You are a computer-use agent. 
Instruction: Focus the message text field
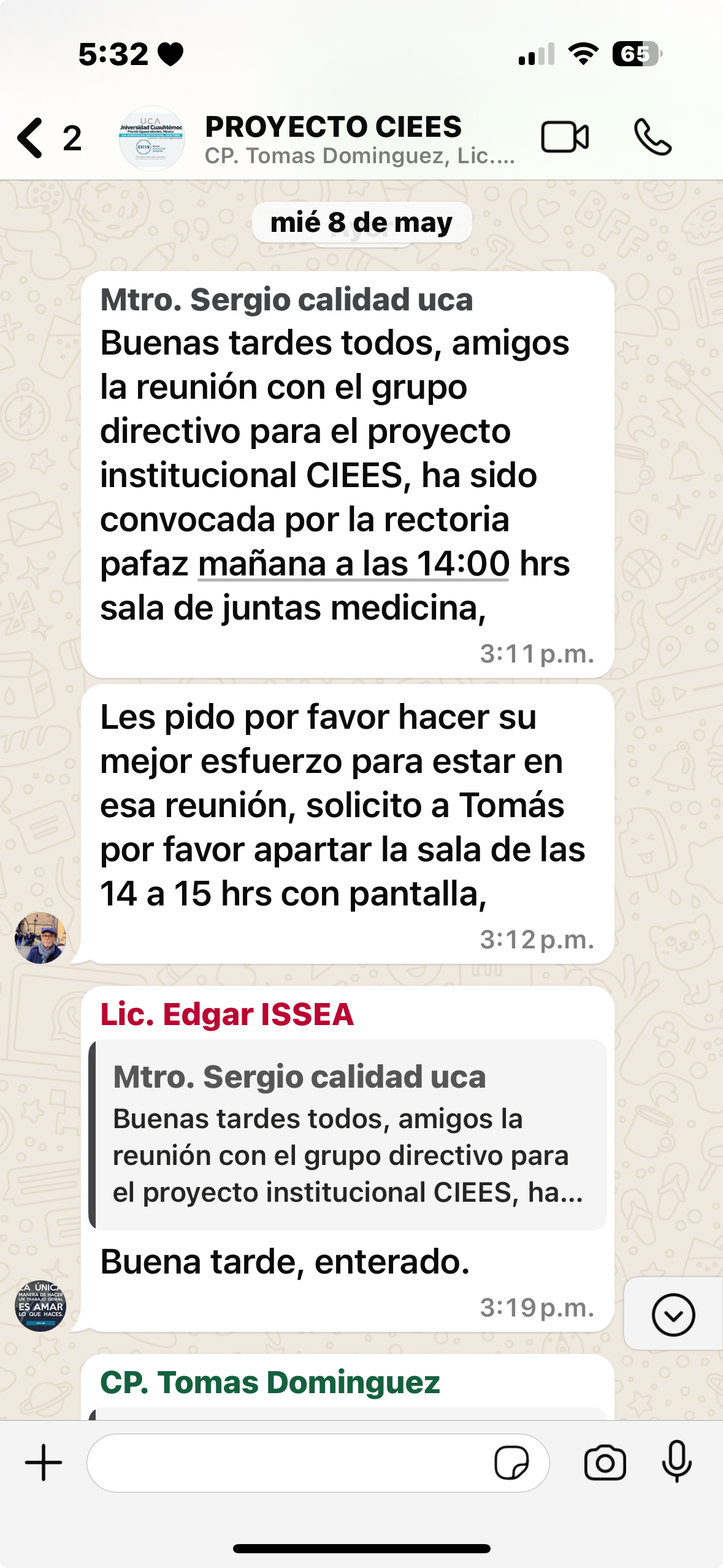[x=288, y=1462]
